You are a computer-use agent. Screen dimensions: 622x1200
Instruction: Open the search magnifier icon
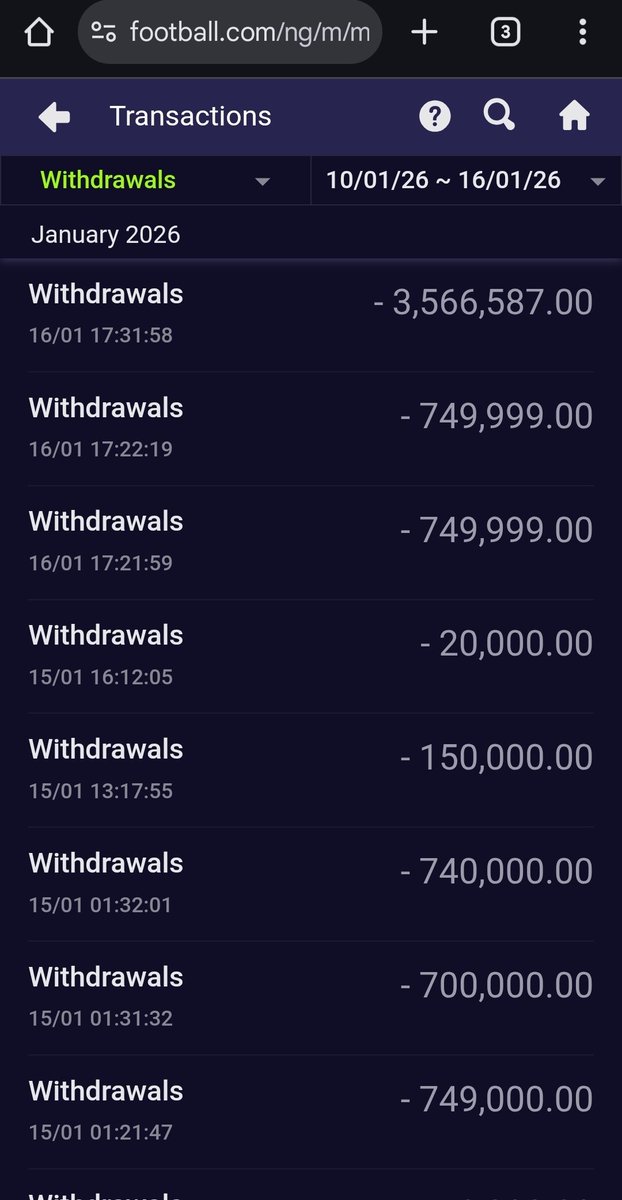[x=499, y=116]
